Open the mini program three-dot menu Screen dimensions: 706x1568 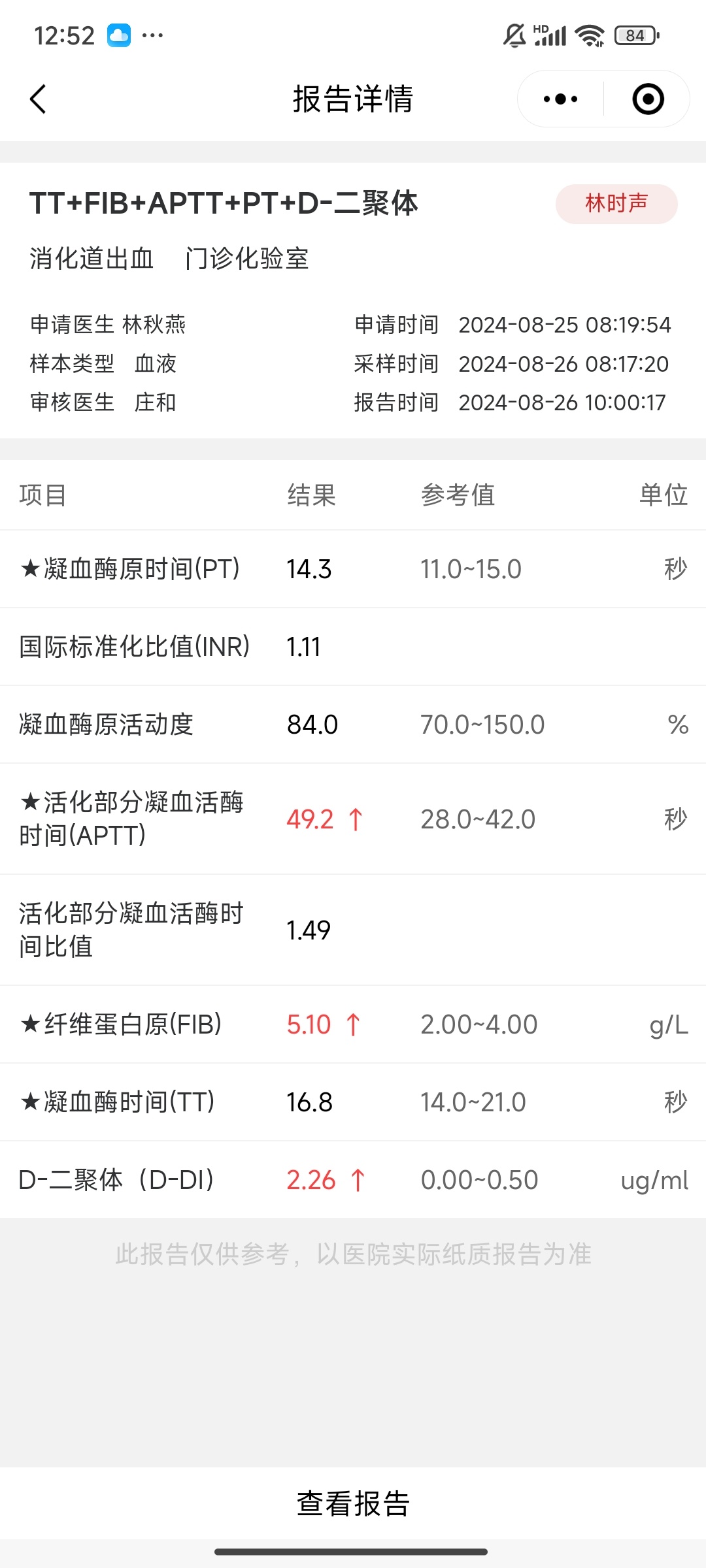coord(561,99)
